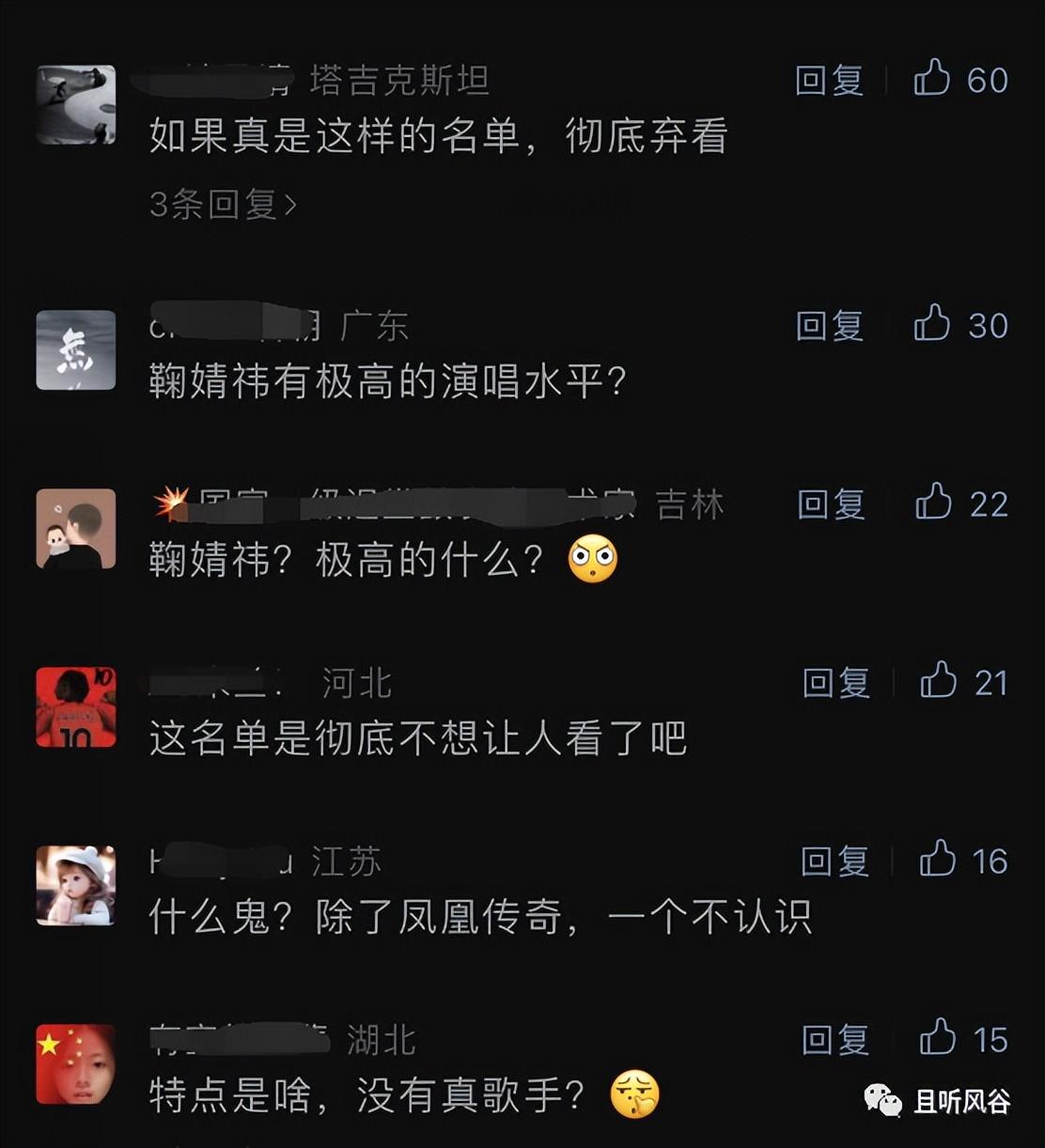Like the comment mentioning 凤凰传奇

click(938, 860)
